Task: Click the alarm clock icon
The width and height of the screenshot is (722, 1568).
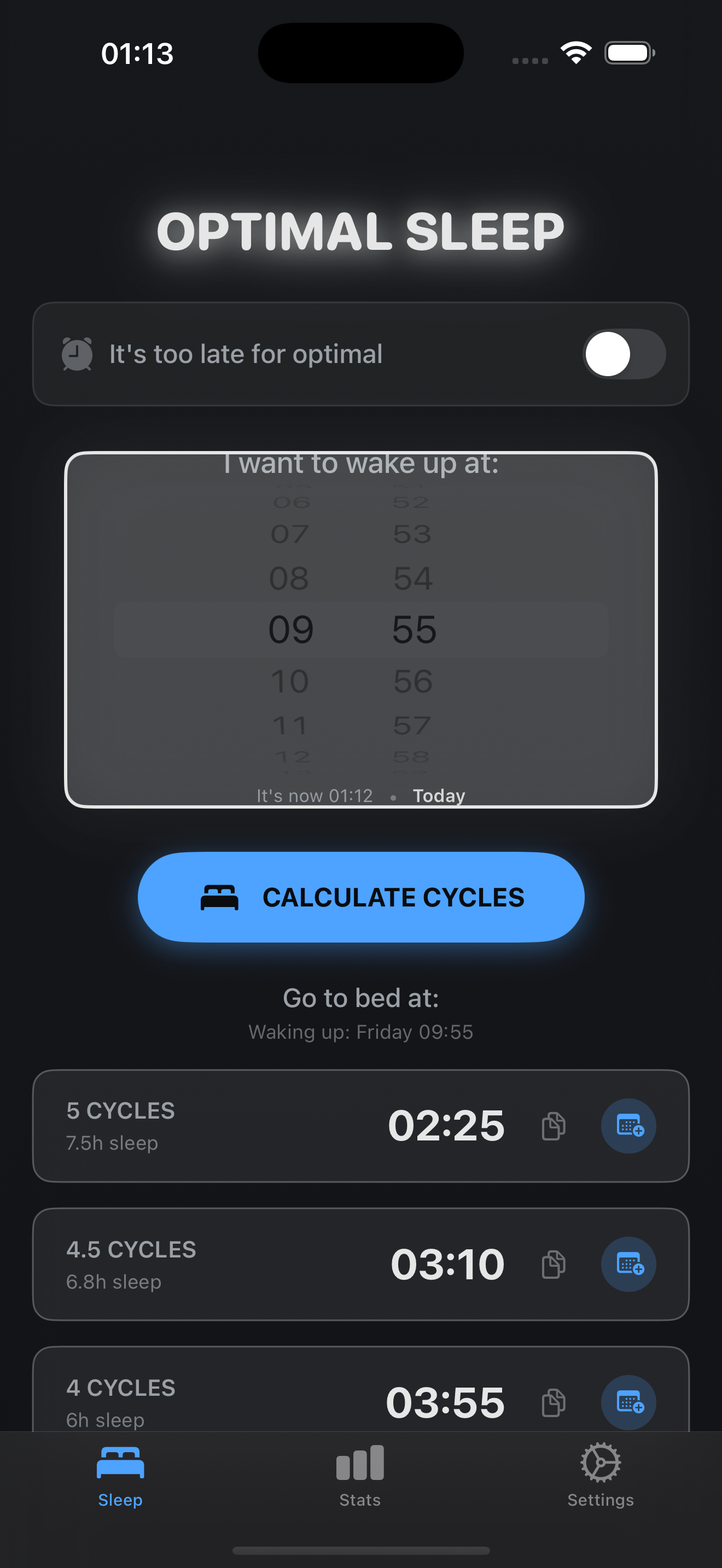Action: pyautogui.click(x=75, y=353)
